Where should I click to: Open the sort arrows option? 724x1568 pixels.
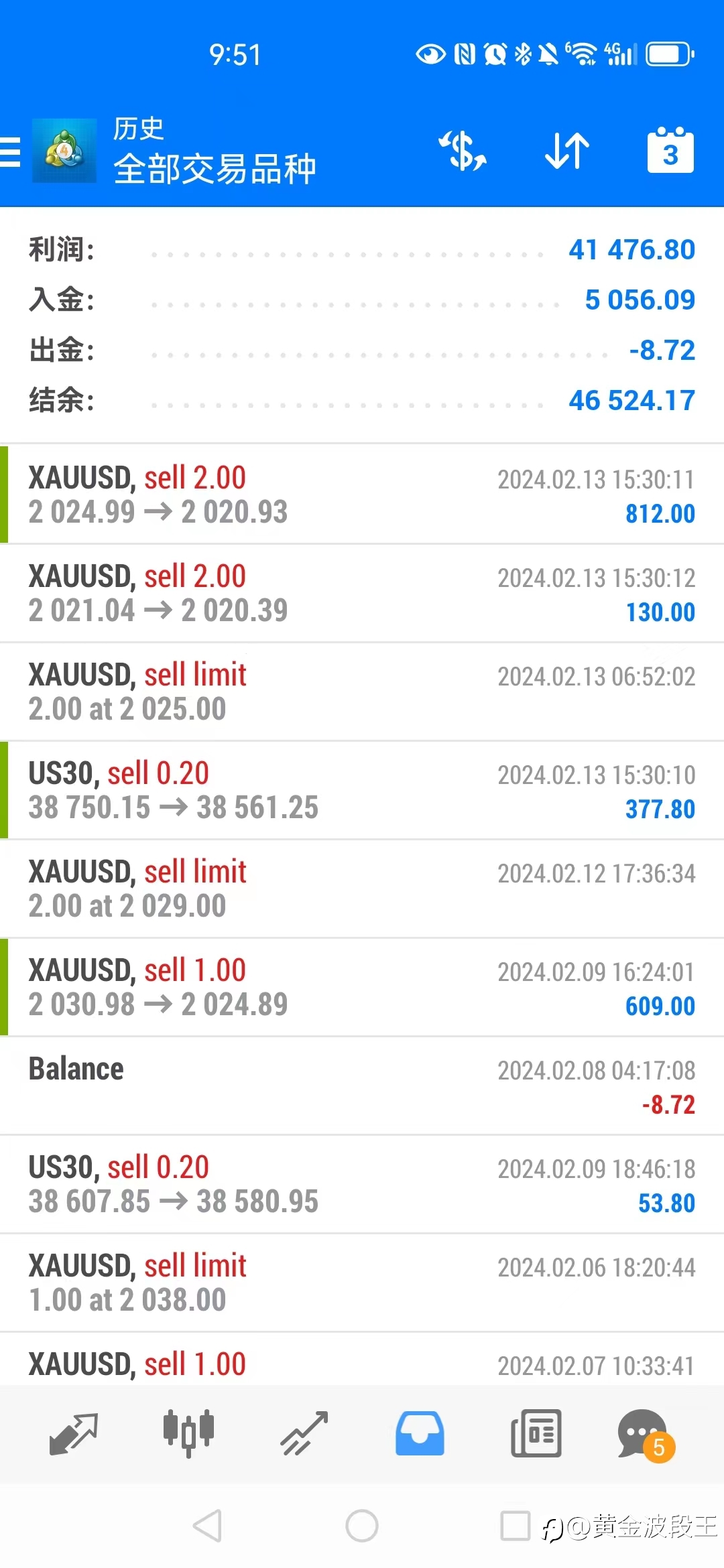(567, 151)
